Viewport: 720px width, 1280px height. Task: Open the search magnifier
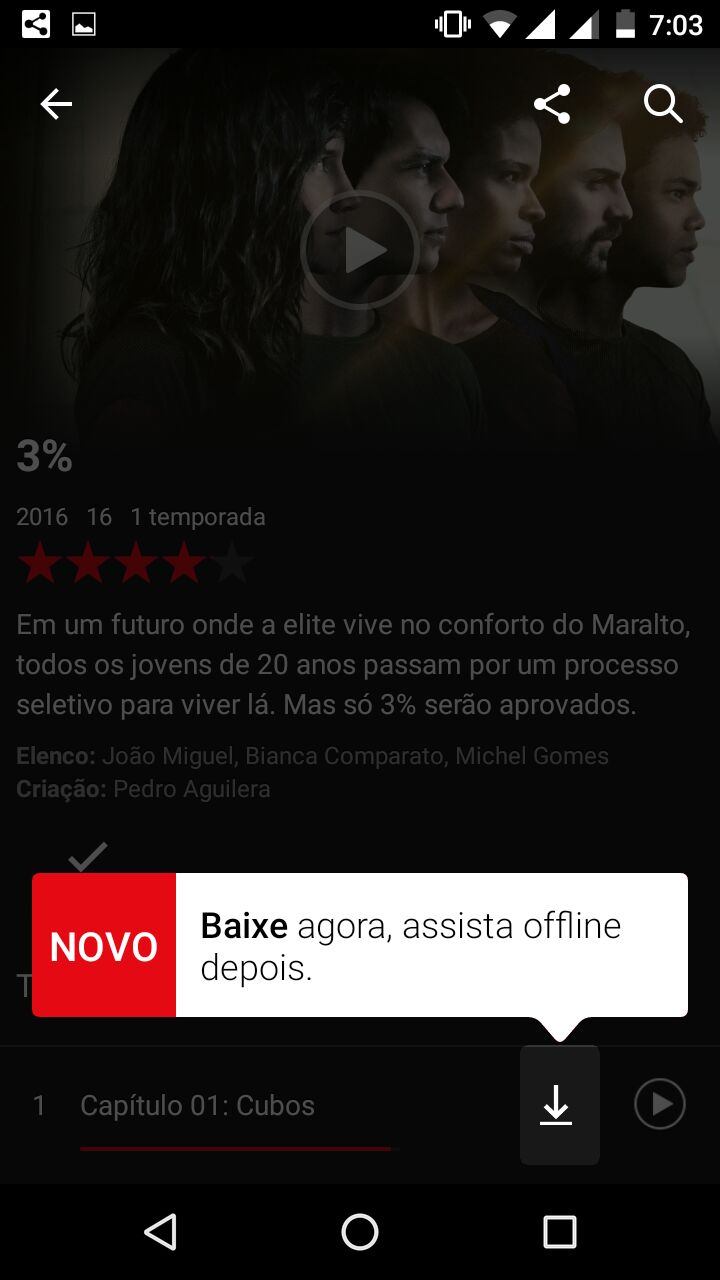pyautogui.click(x=662, y=104)
